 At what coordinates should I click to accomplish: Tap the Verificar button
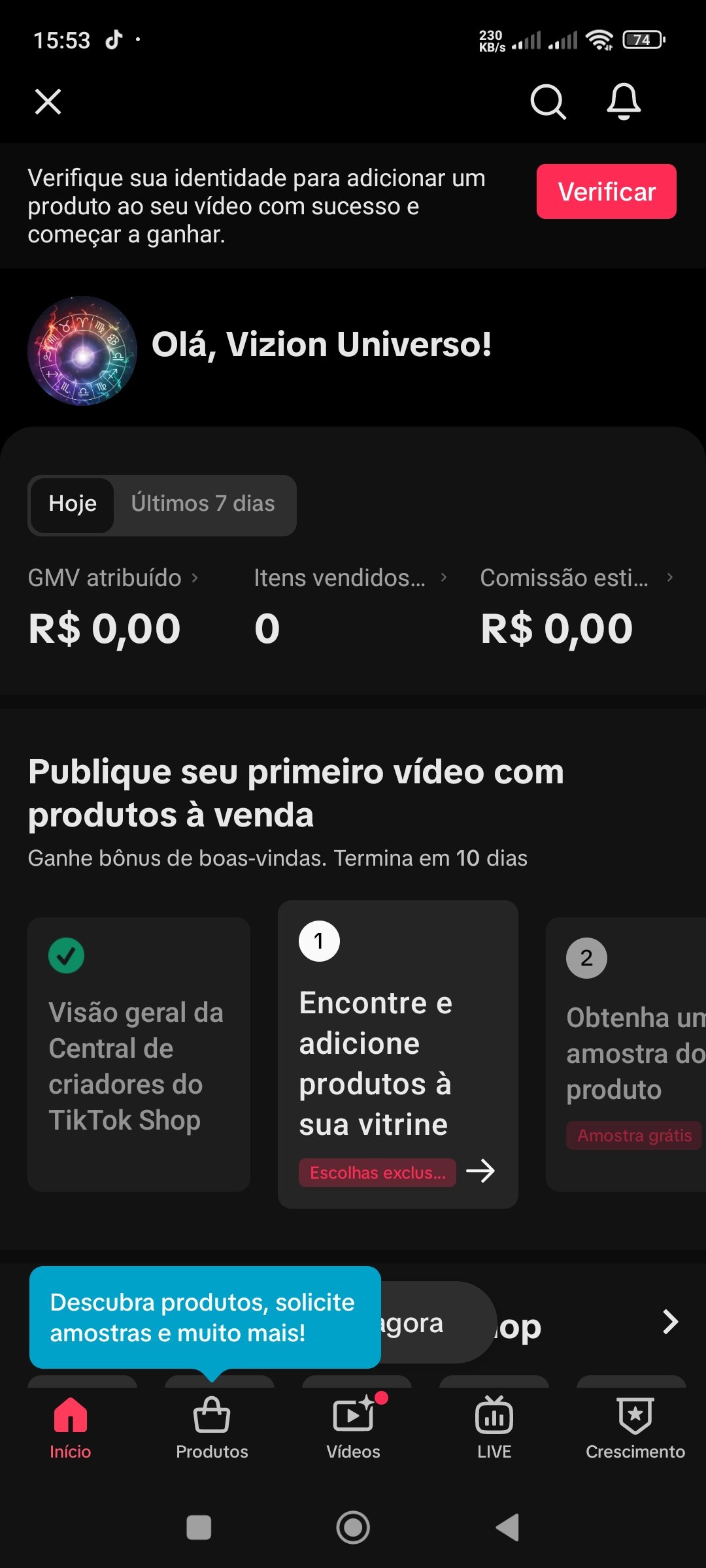pyautogui.click(x=606, y=191)
